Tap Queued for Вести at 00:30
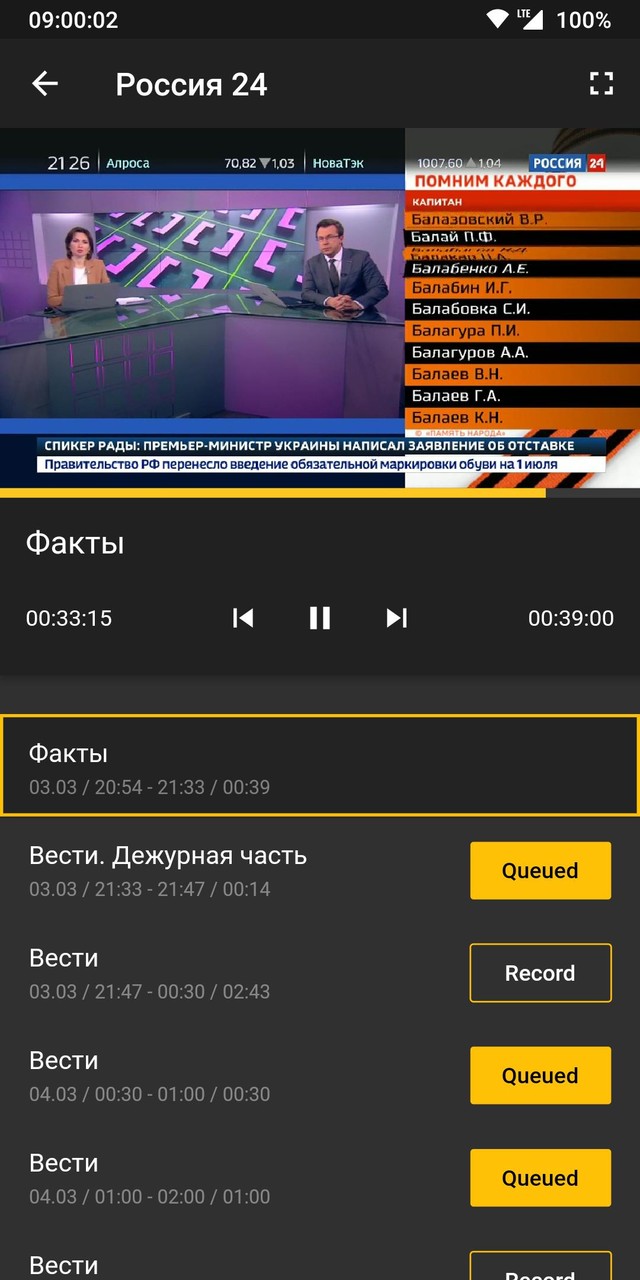This screenshot has height=1280, width=640. coord(540,1076)
